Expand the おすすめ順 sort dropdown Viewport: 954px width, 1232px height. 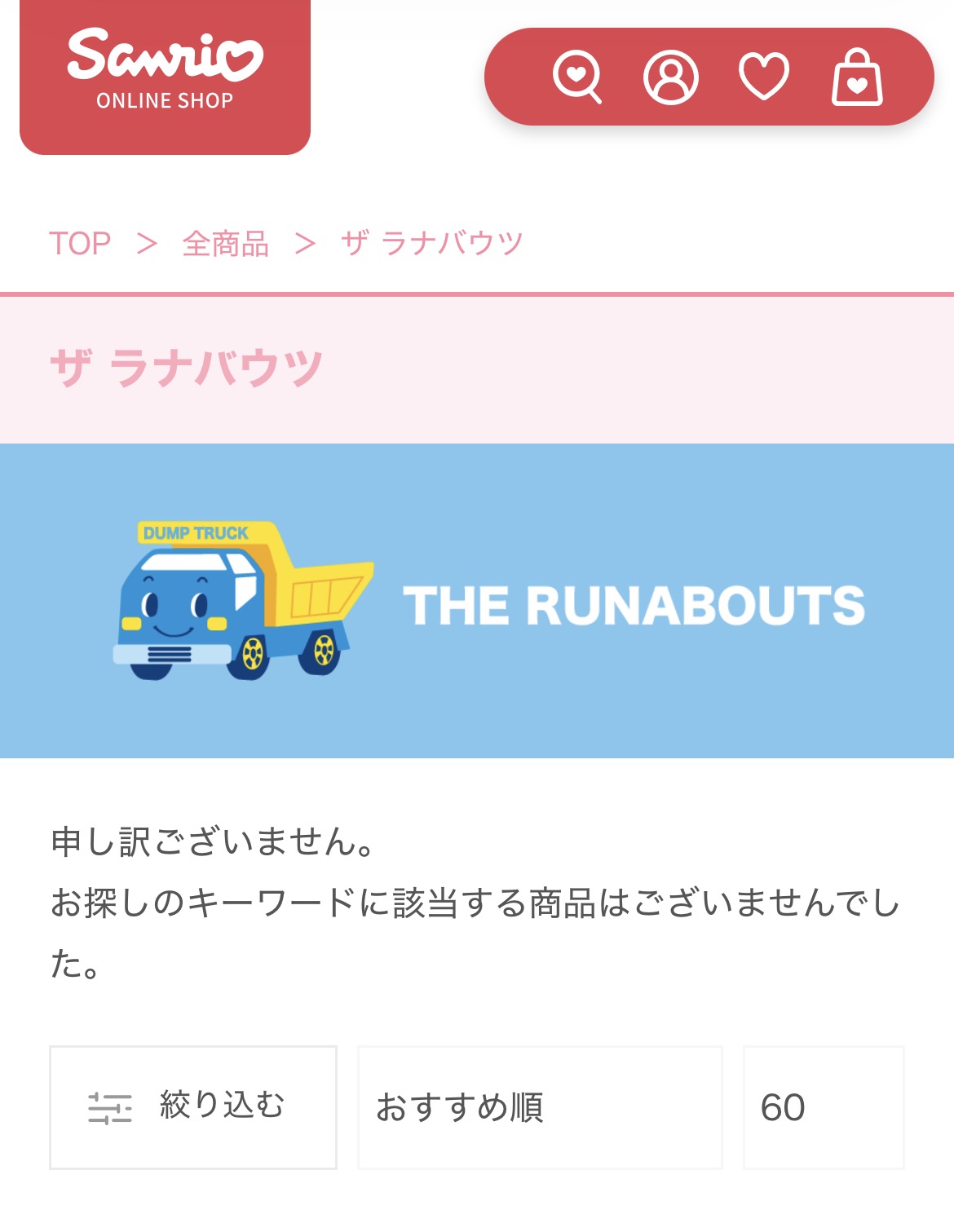(540, 1106)
